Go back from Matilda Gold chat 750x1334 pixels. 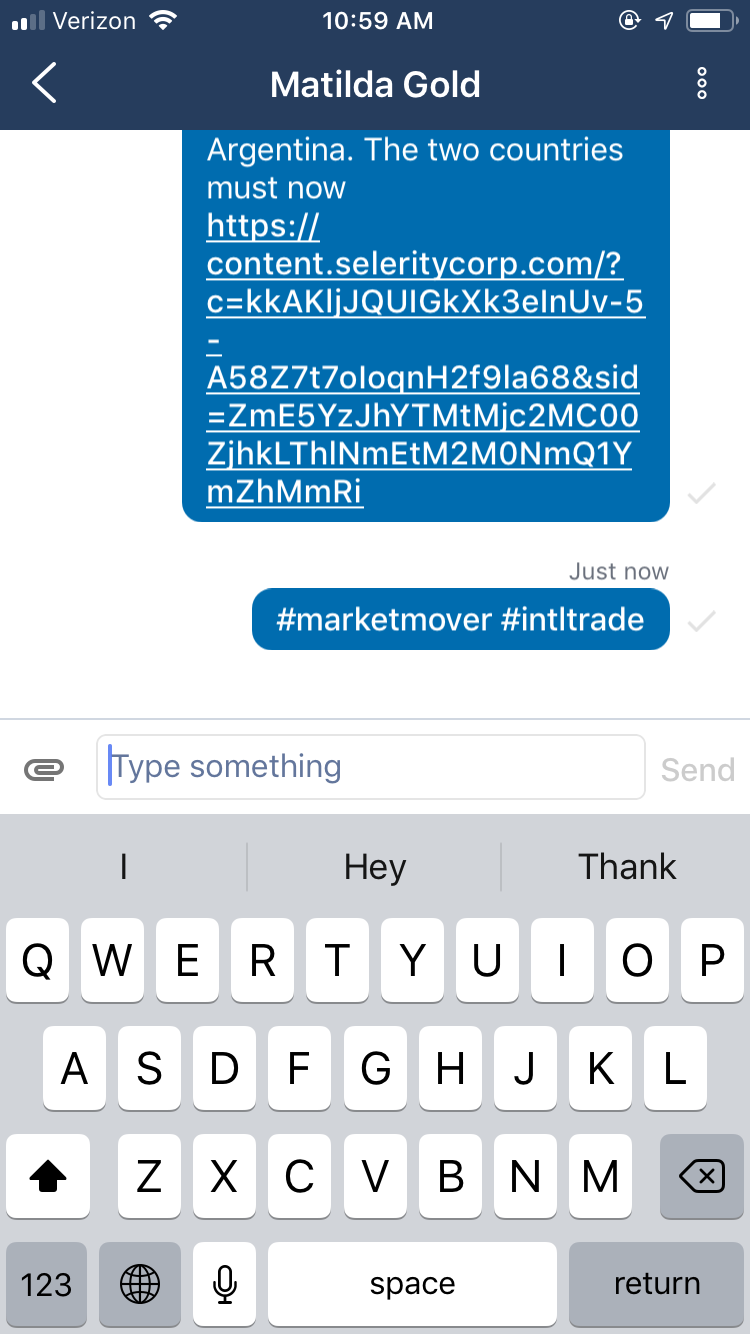(x=44, y=84)
